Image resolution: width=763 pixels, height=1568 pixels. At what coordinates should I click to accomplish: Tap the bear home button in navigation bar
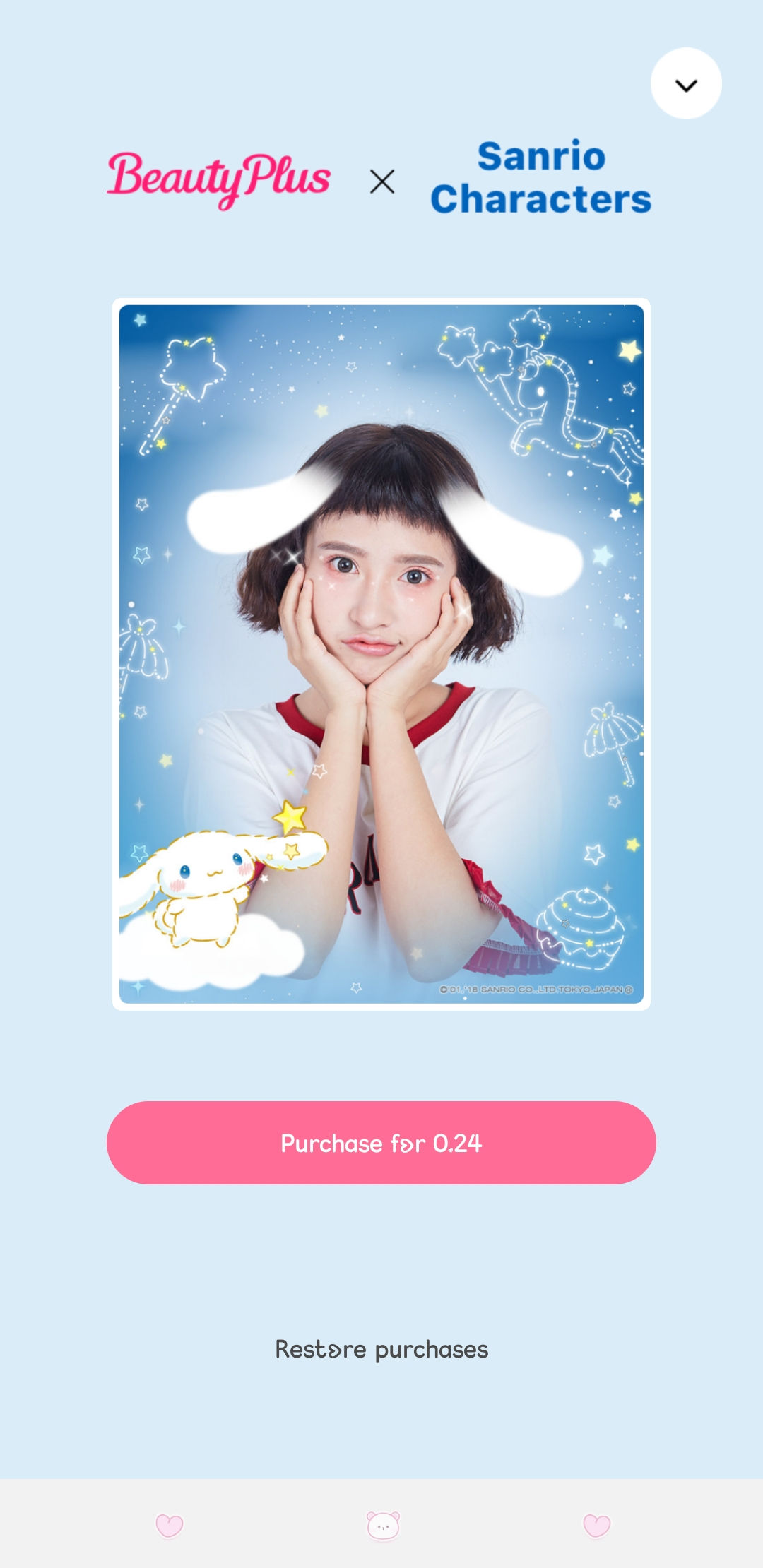pos(383,1526)
